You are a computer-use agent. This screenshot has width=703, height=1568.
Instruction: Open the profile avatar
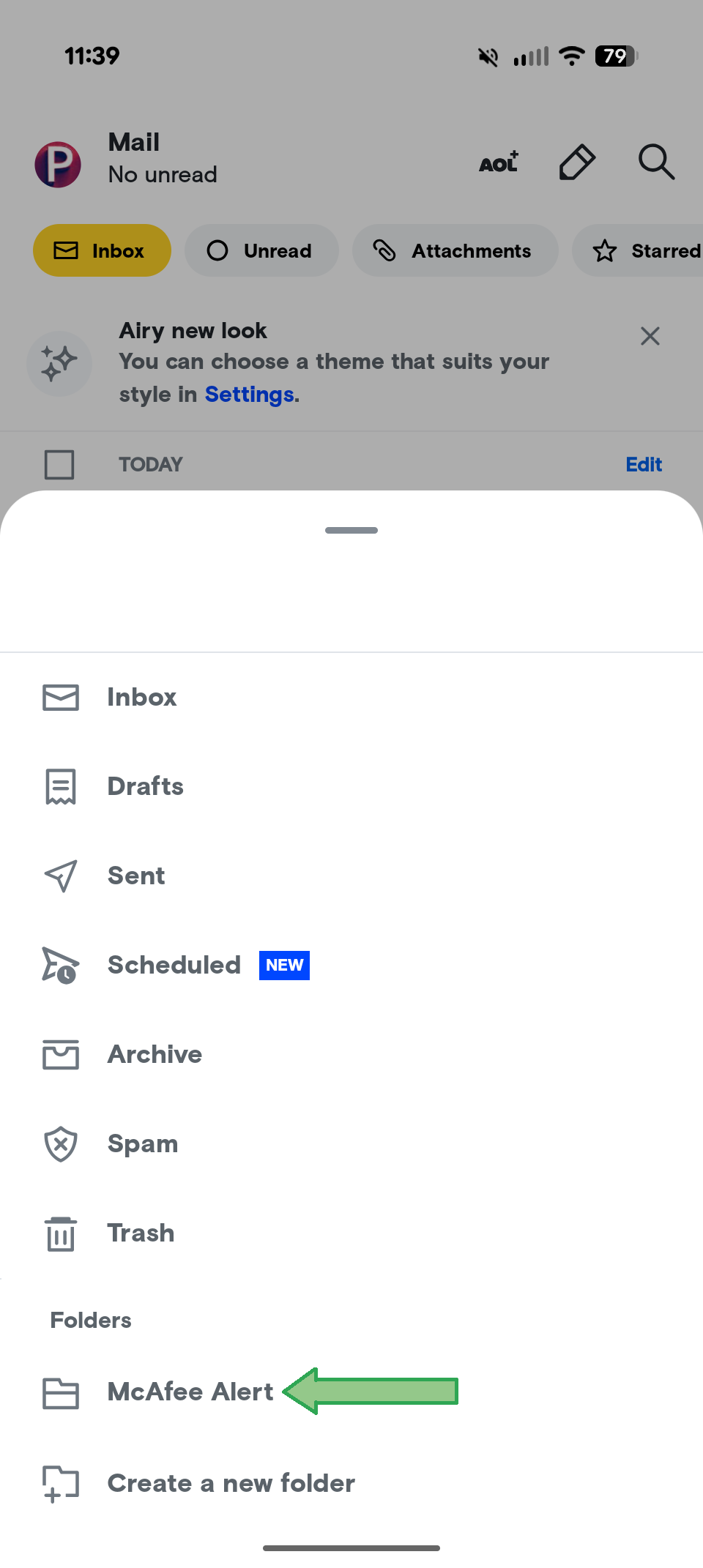58,164
